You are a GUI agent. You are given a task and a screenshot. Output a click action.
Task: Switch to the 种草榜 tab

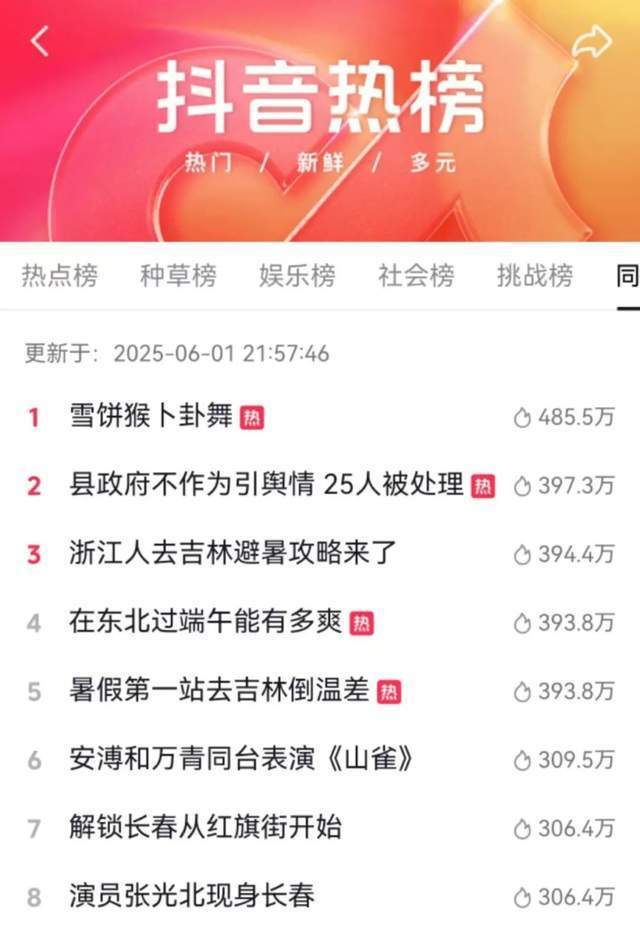click(178, 276)
